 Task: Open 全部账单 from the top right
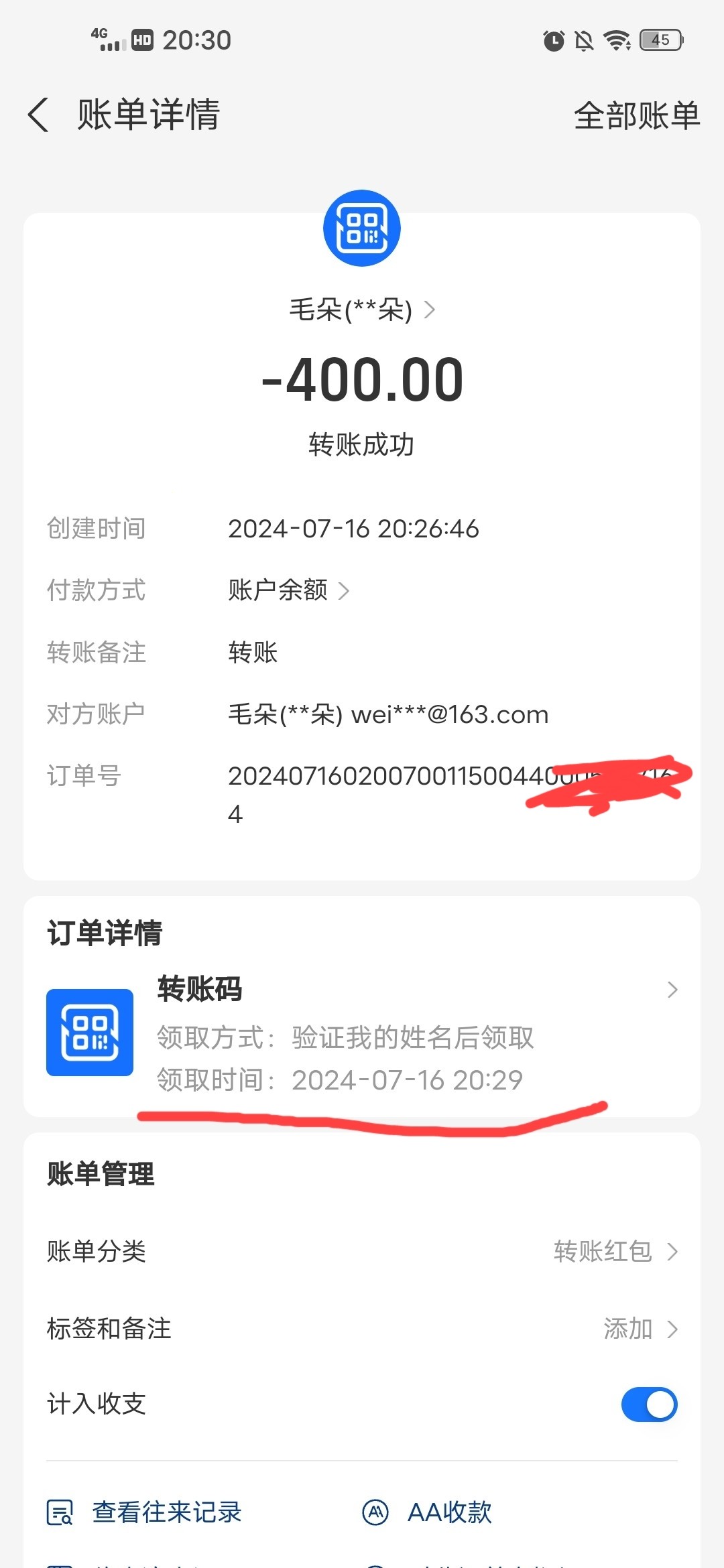click(x=638, y=115)
